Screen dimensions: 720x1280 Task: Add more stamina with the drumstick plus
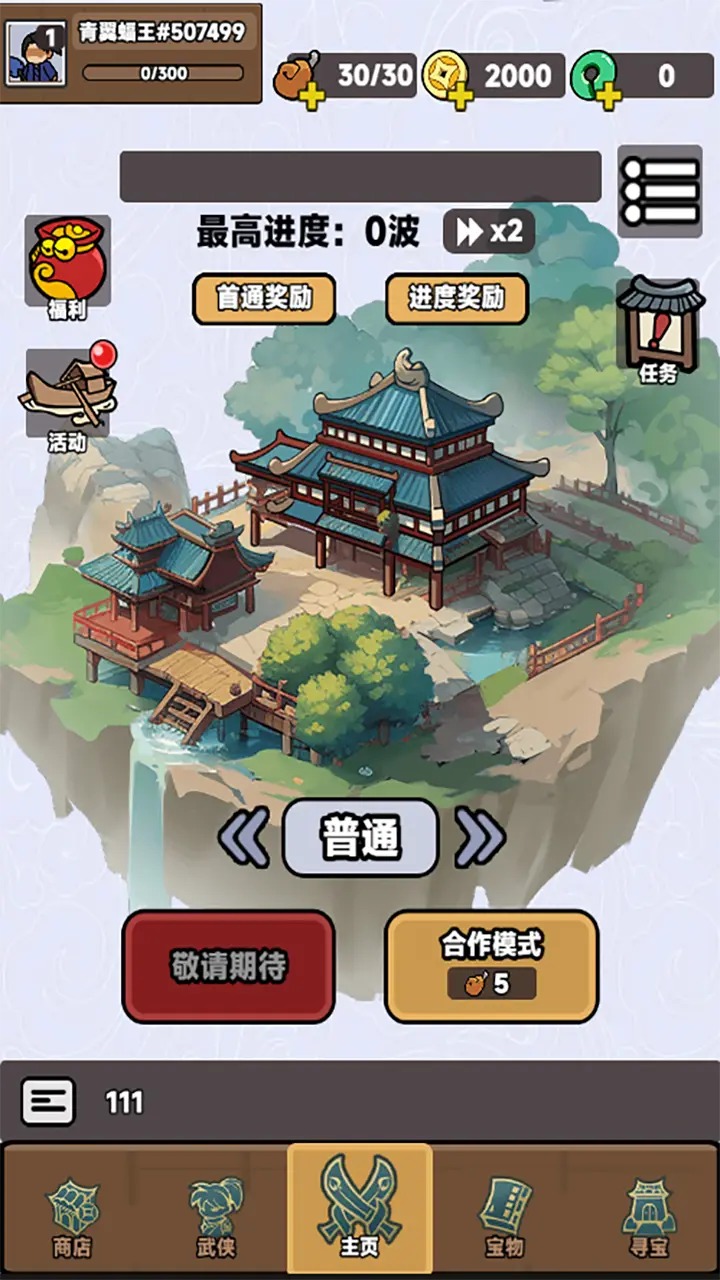point(313,97)
